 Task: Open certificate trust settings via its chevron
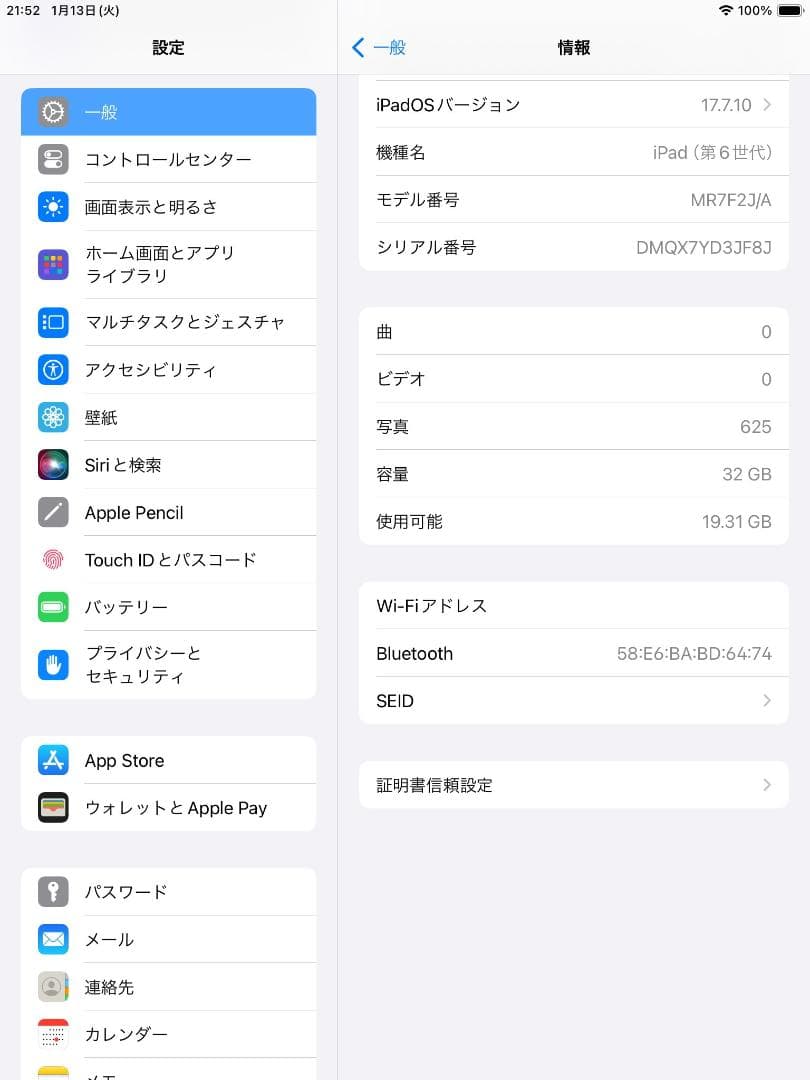coord(766,785)
